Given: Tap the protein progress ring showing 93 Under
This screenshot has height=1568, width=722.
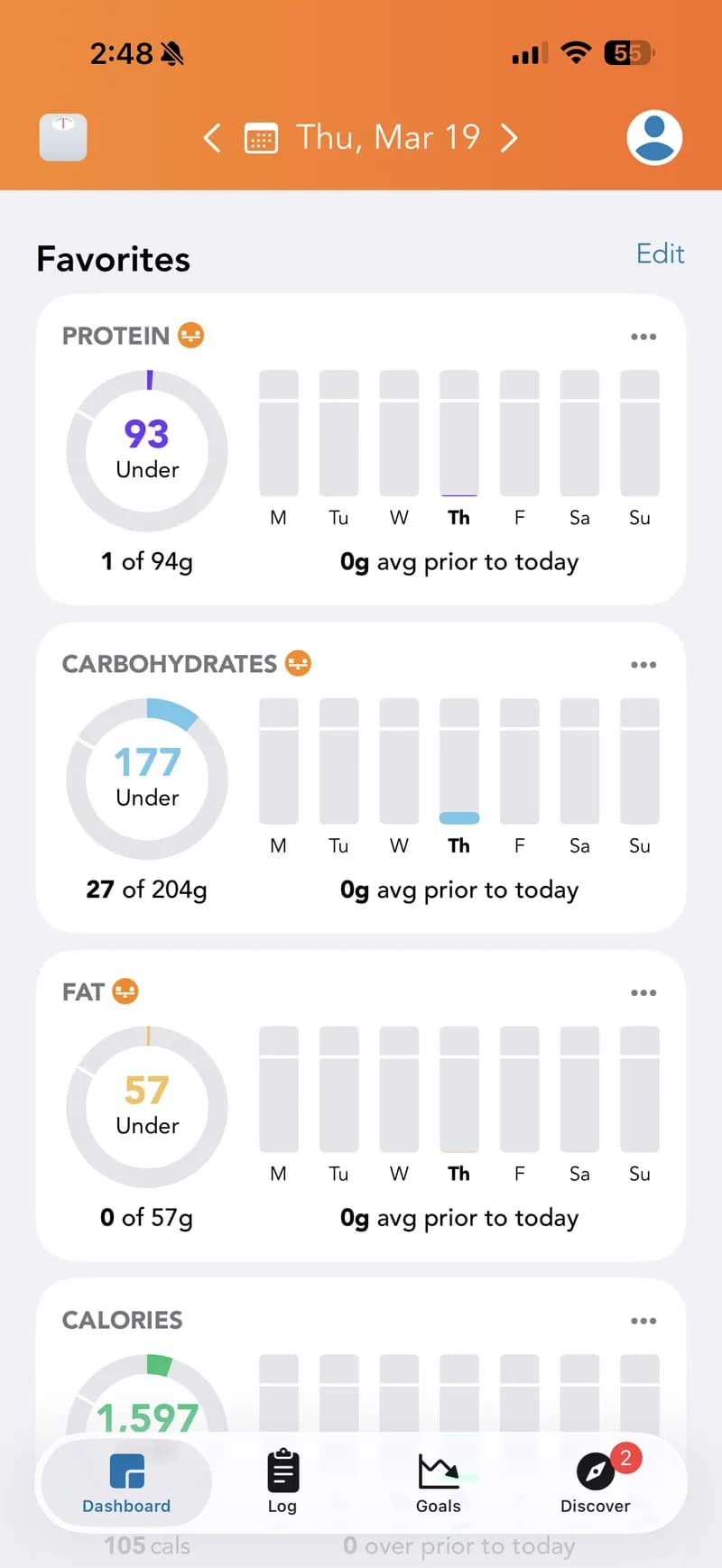Looking at the screenshot, I should click(146, 450).
